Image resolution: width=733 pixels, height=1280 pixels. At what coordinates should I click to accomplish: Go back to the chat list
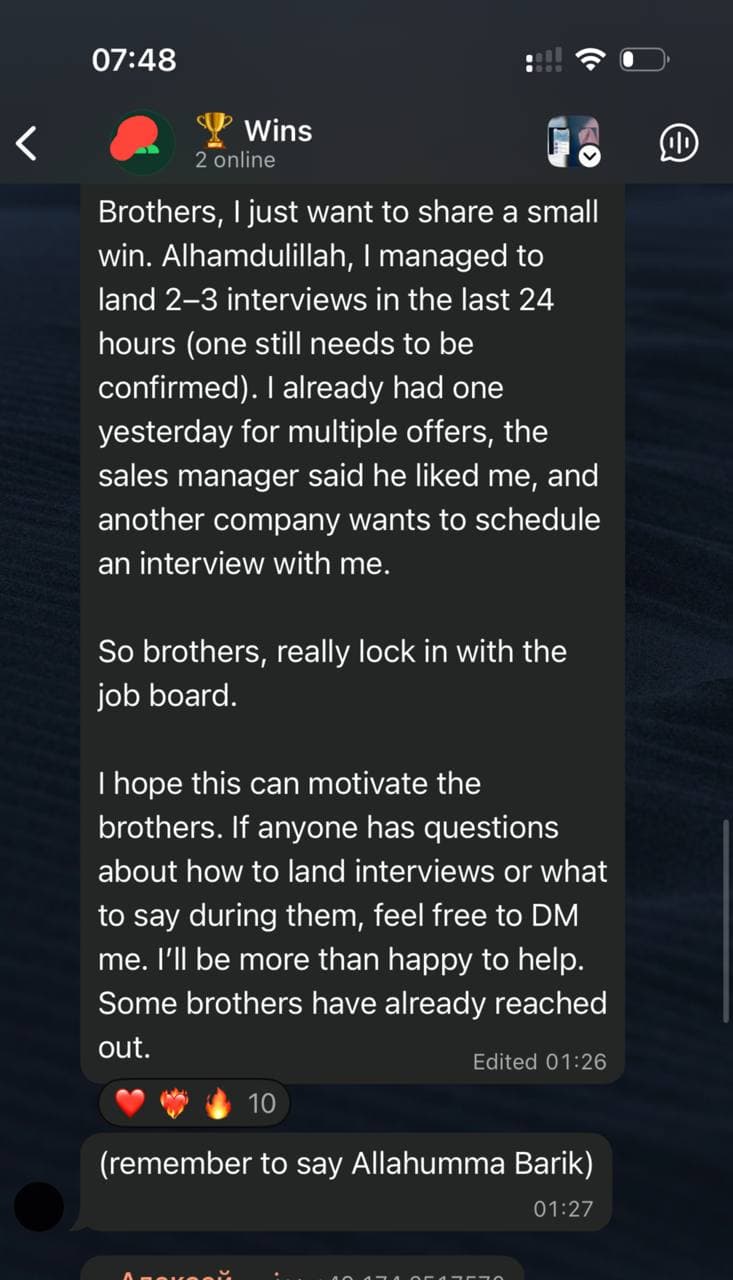coord(27,143)
